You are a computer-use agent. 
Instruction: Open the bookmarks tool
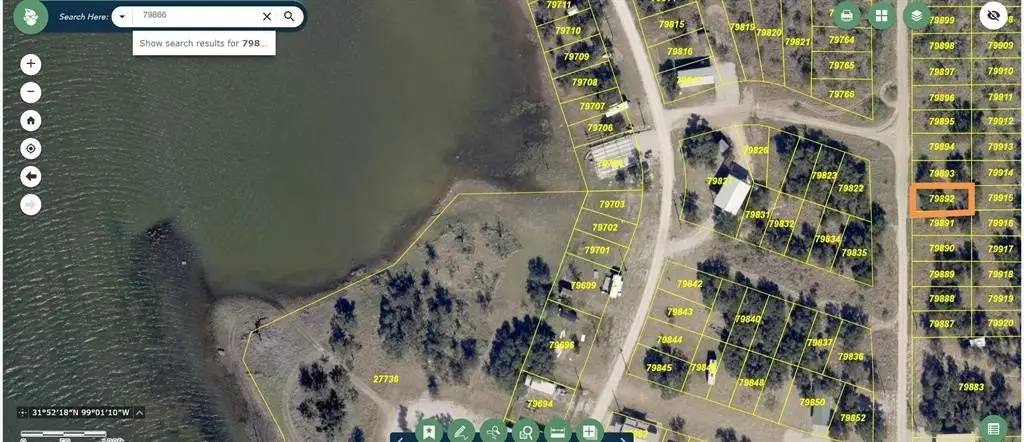point(429,432)
